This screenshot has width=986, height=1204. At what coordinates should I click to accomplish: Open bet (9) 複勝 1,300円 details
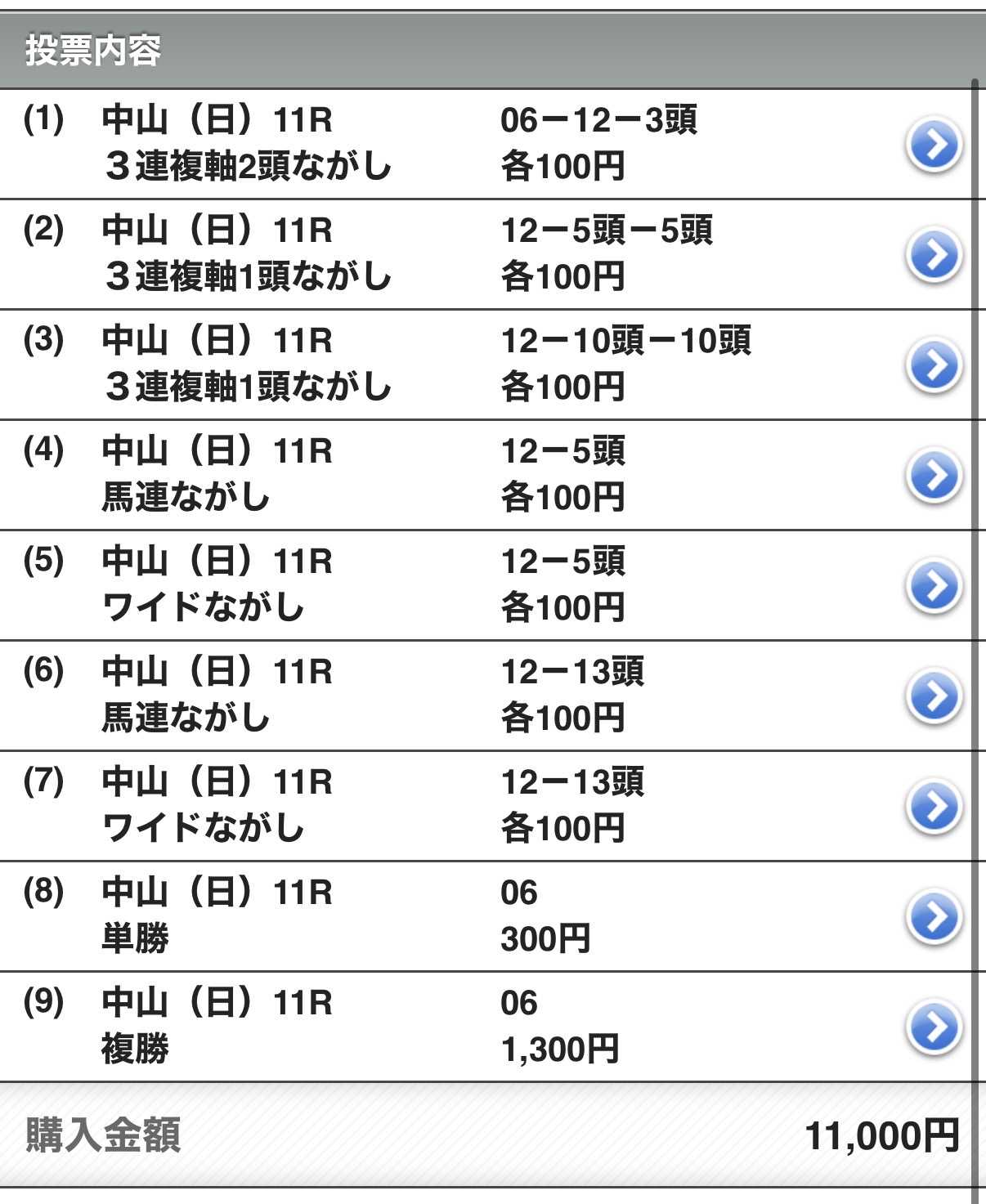pyautogui.click(x=934, y=1027)
